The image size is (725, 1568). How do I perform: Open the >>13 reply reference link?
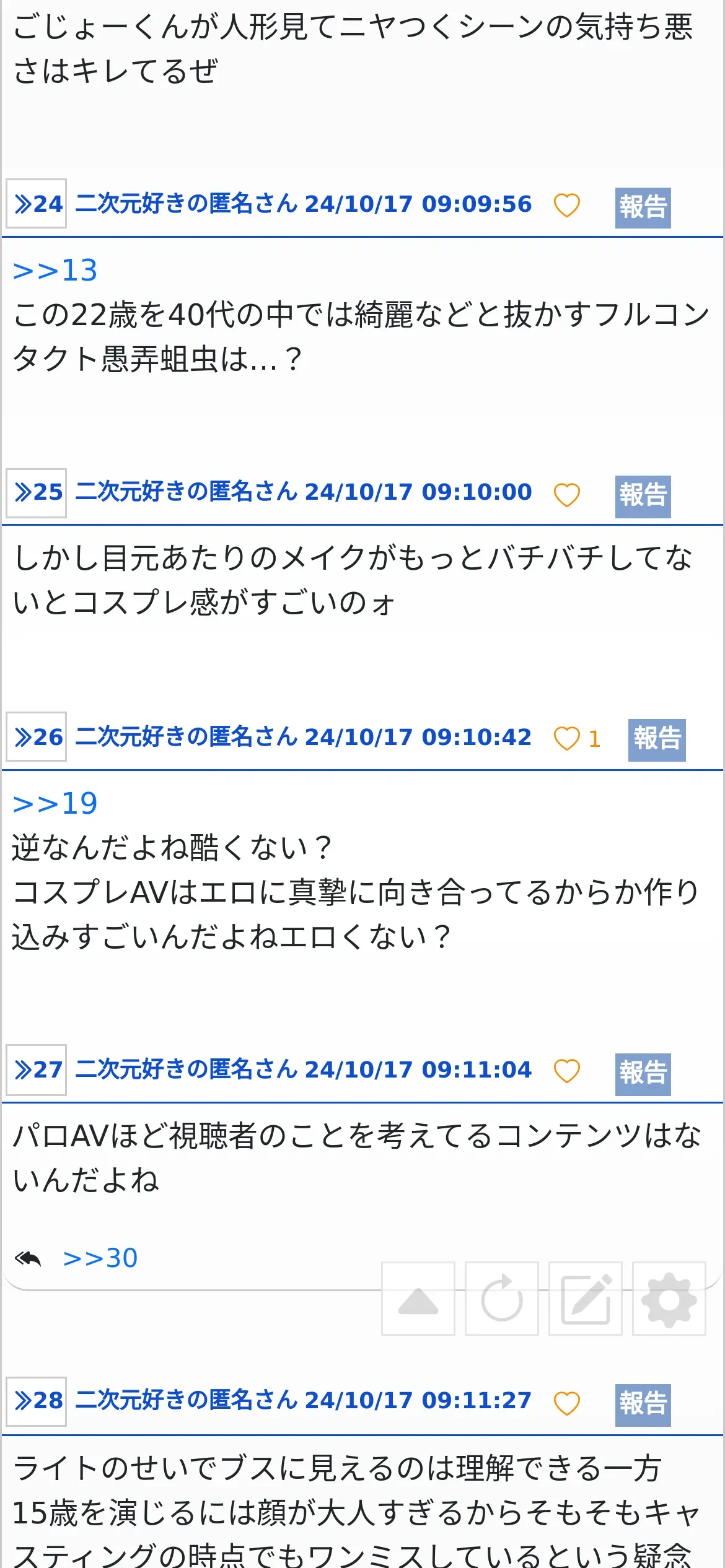[x=55, y=271]
